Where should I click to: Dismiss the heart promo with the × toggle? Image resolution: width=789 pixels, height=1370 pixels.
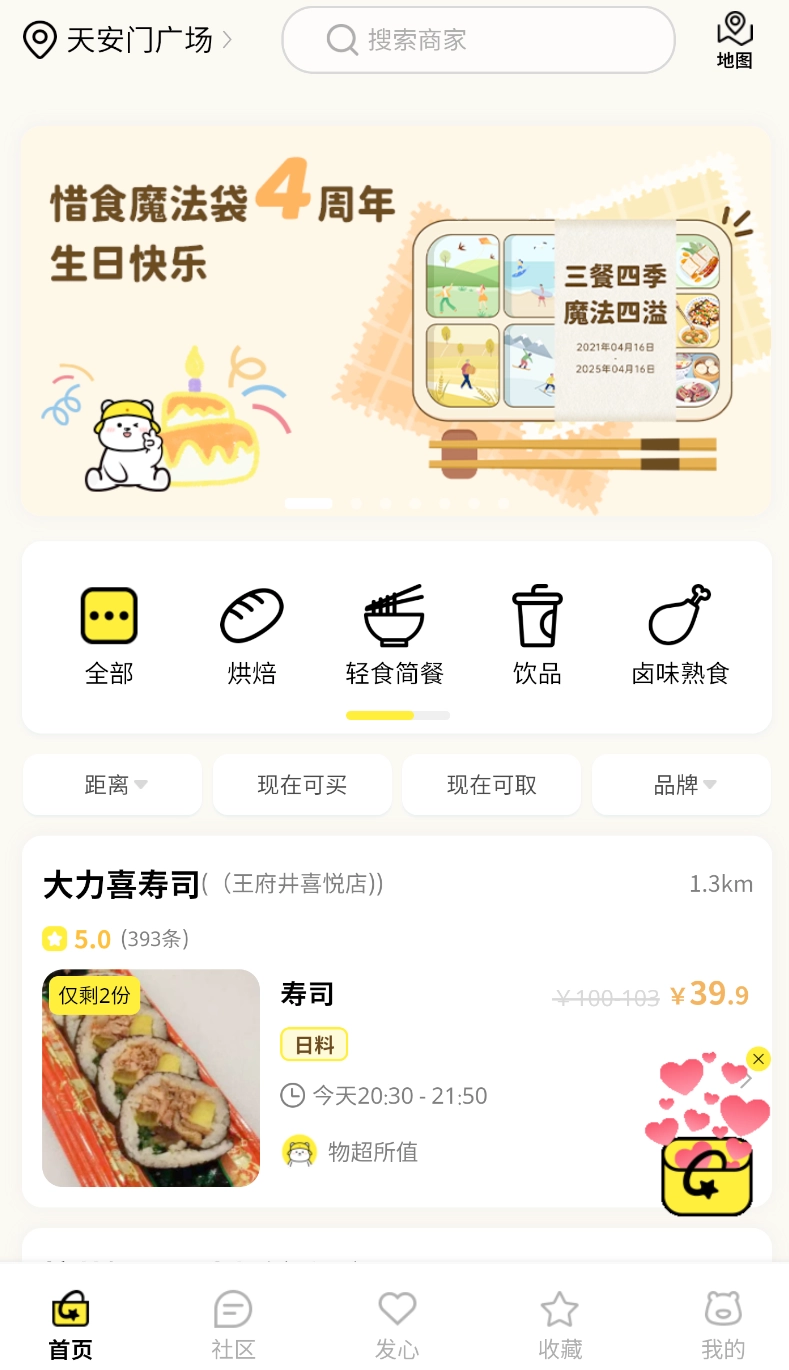(758, 1058)
